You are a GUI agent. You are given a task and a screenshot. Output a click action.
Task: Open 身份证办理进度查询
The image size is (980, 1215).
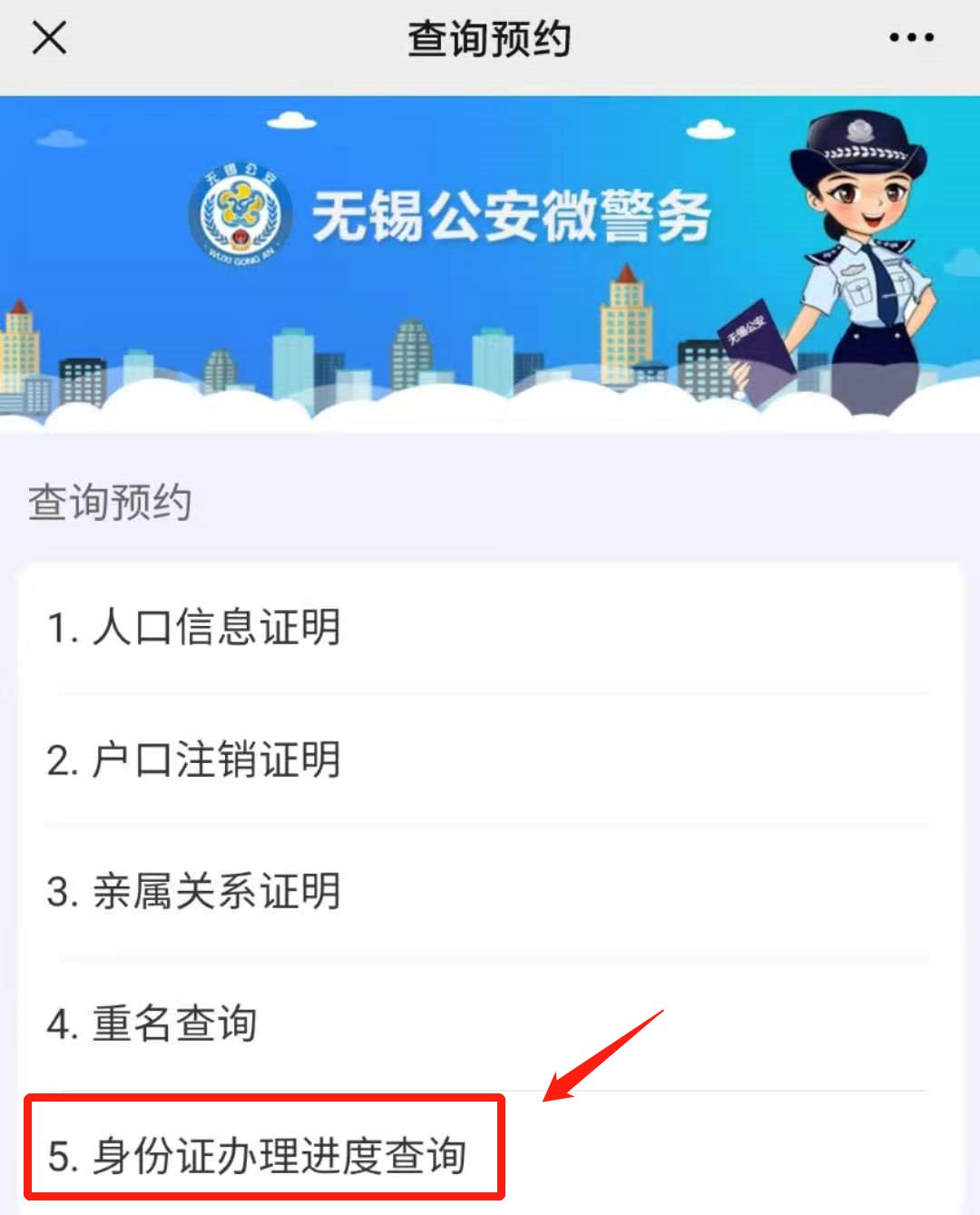258,1154
